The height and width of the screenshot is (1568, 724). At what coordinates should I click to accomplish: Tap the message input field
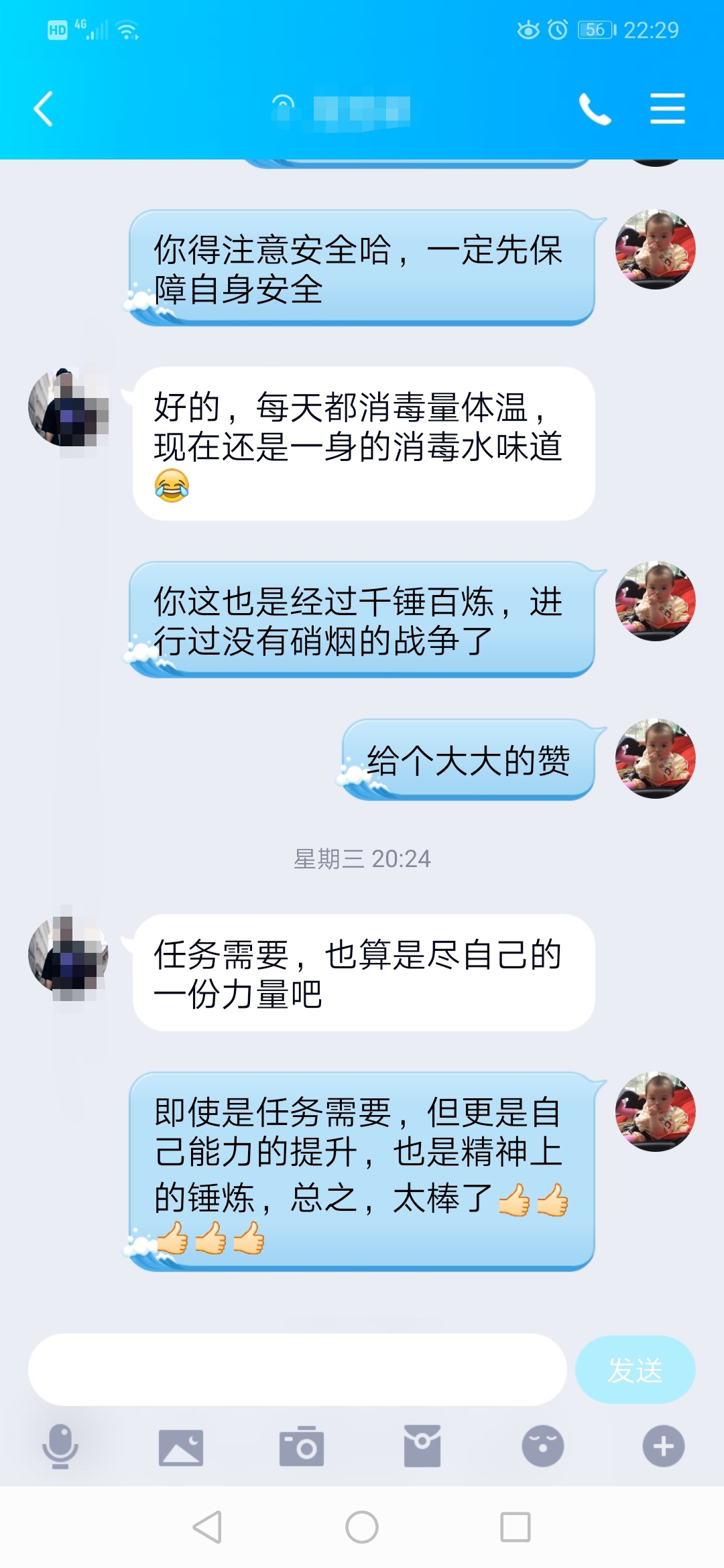pyautogui.click(x=297, y=1370)
